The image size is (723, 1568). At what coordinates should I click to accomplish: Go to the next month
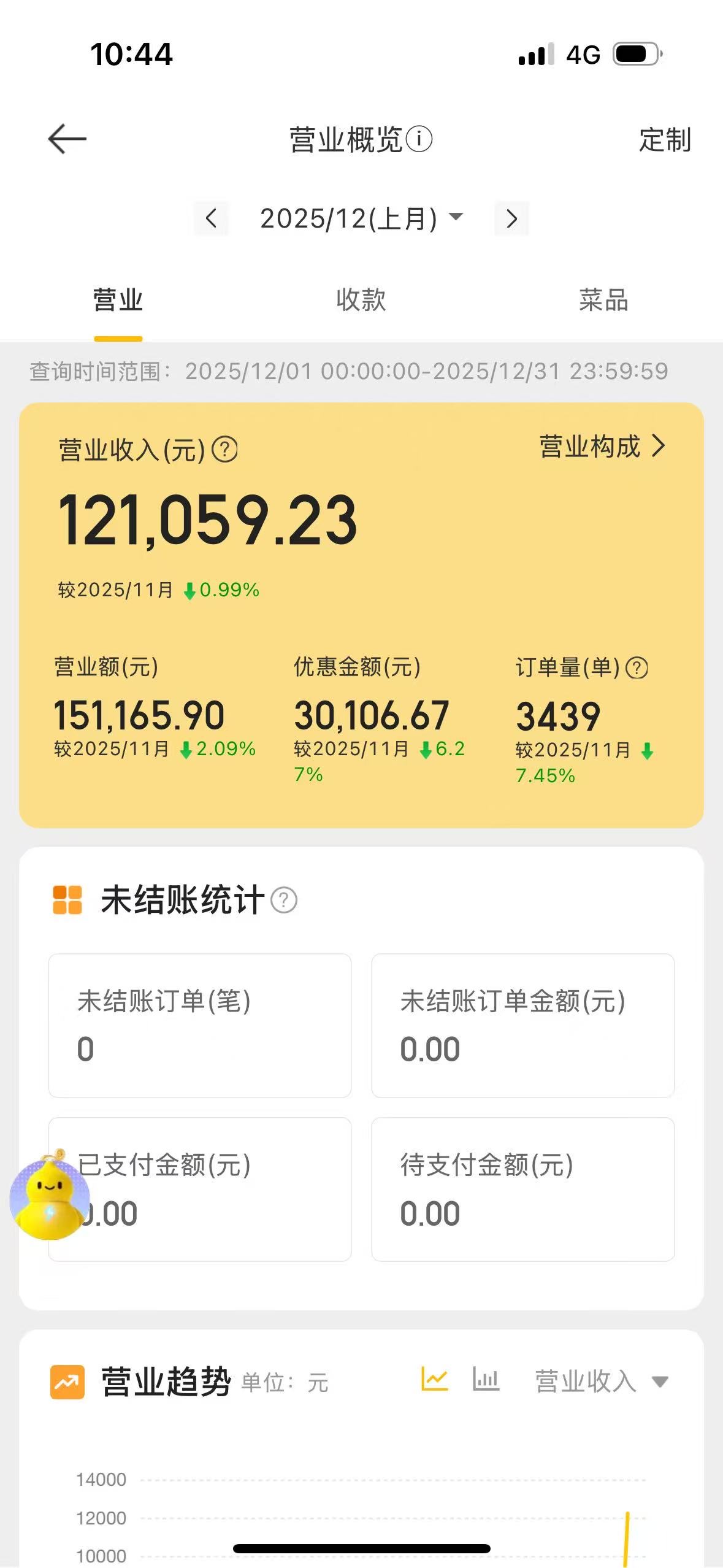point(511,218)
